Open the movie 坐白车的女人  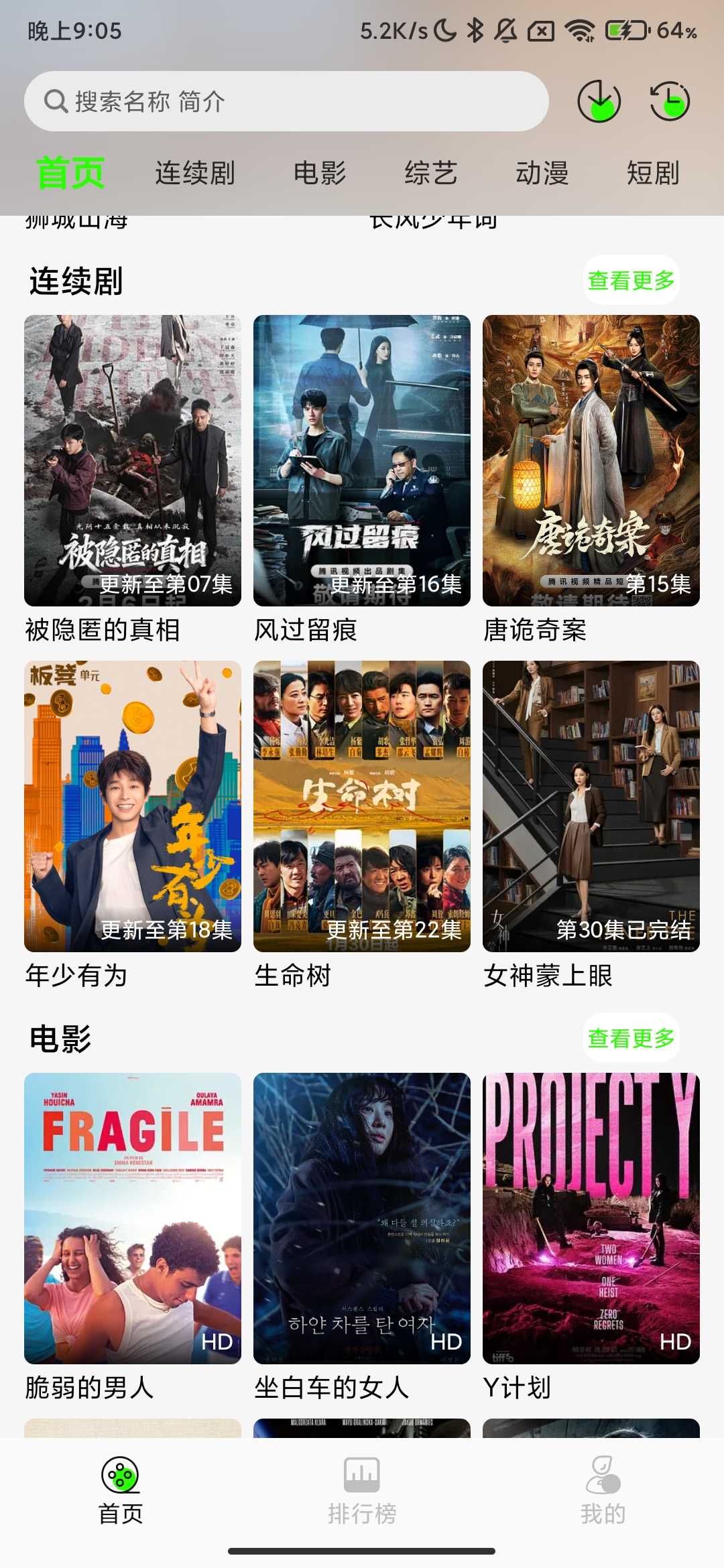[362, 1218]
